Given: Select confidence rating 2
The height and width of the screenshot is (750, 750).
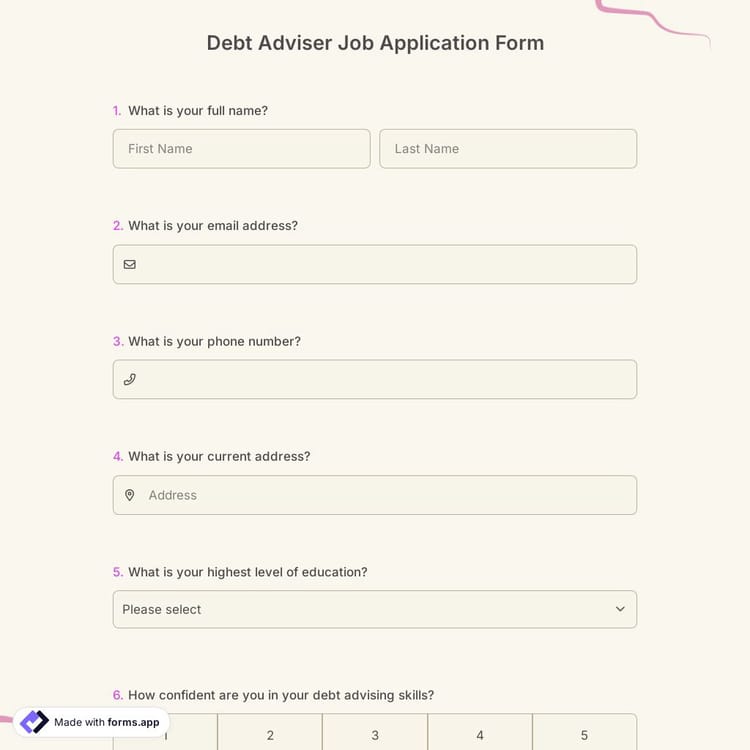Looking at the screenshot, I should pos(270,734).
